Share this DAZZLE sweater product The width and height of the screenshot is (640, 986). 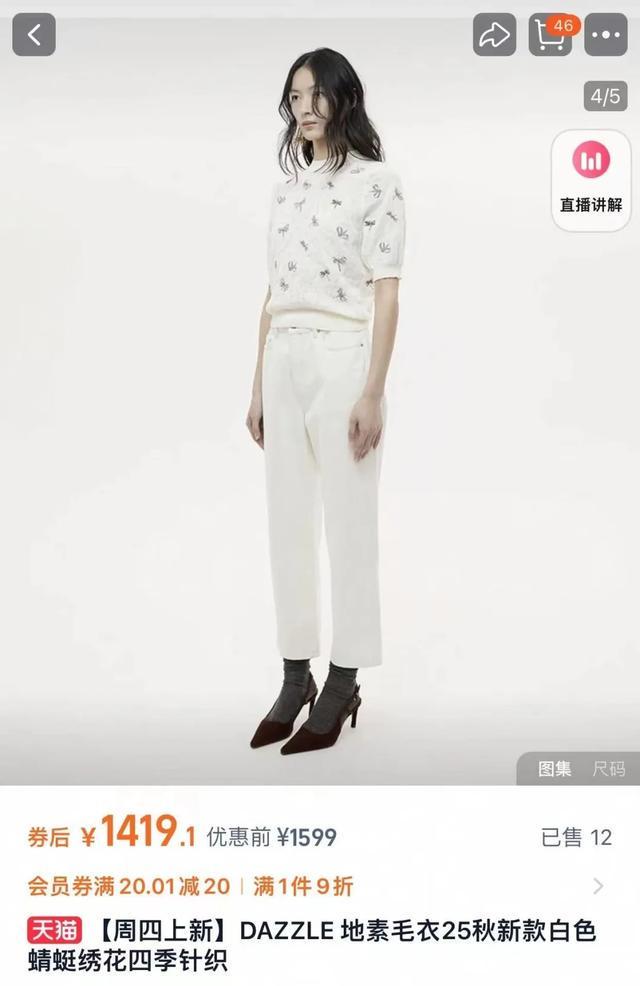click(494, 35)
